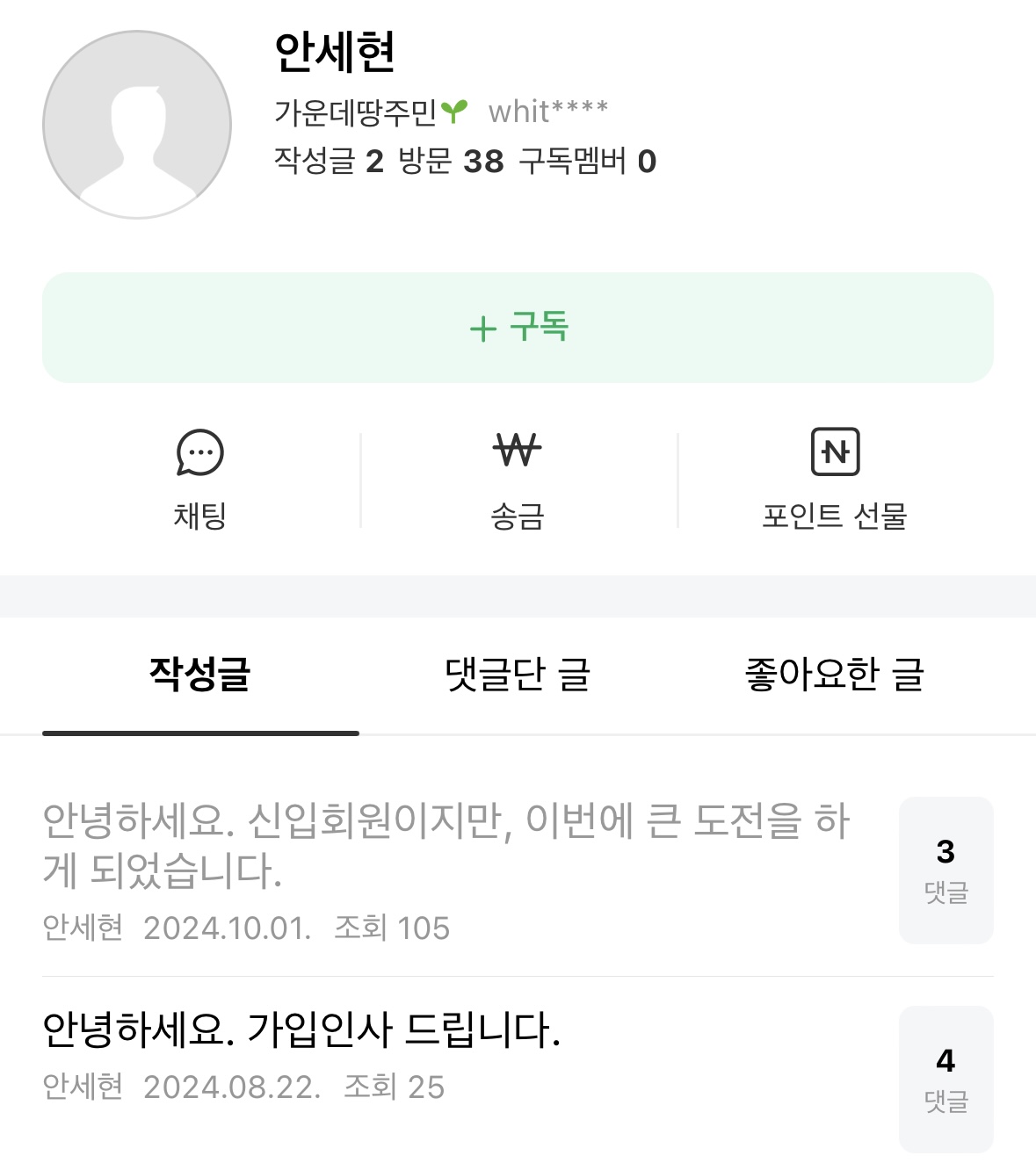
Task: Start a 채팅 with 안세현
Action: pyautogui.click(x=199, y=479)
